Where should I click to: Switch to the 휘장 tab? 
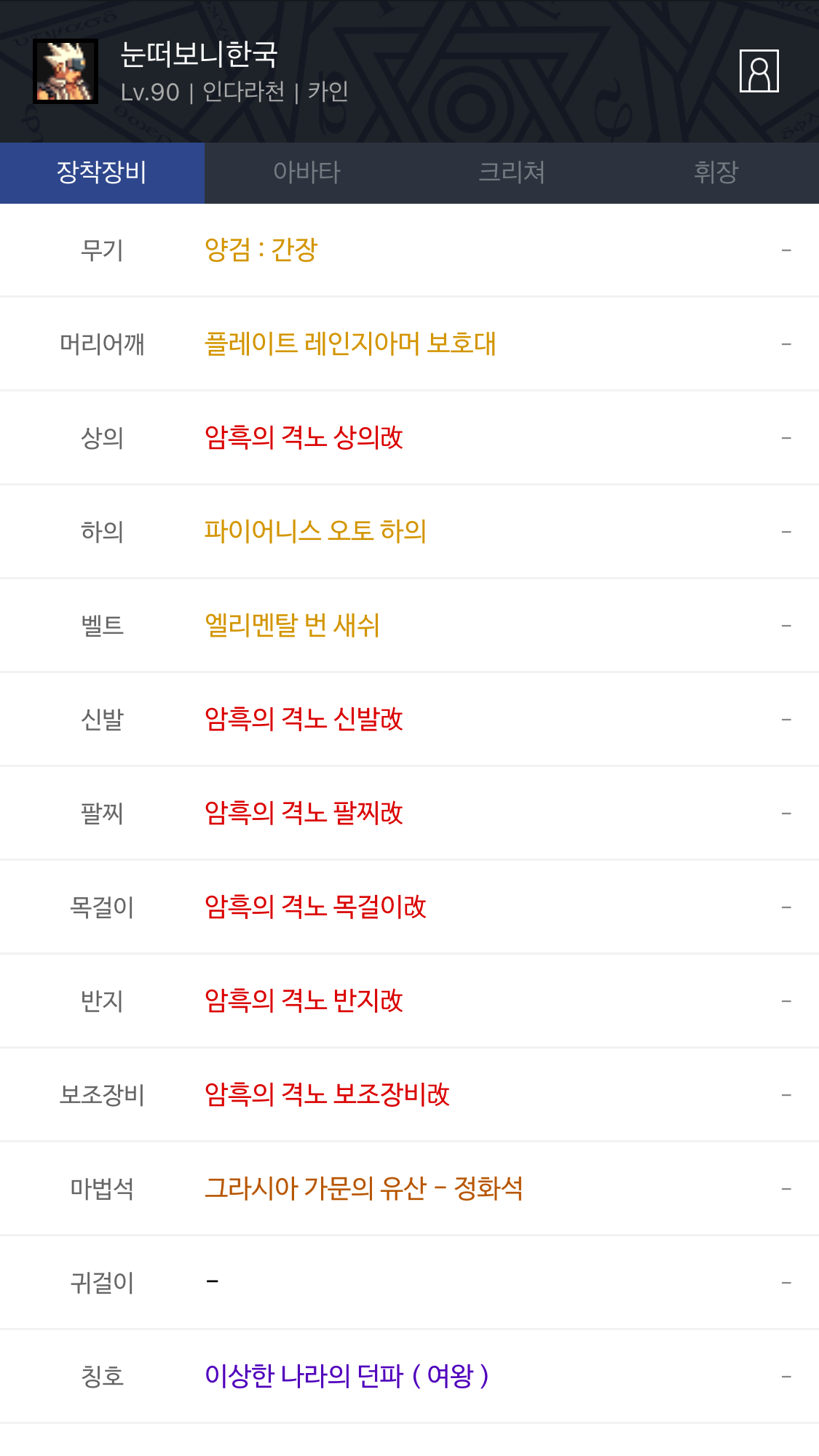click(716, 172)
